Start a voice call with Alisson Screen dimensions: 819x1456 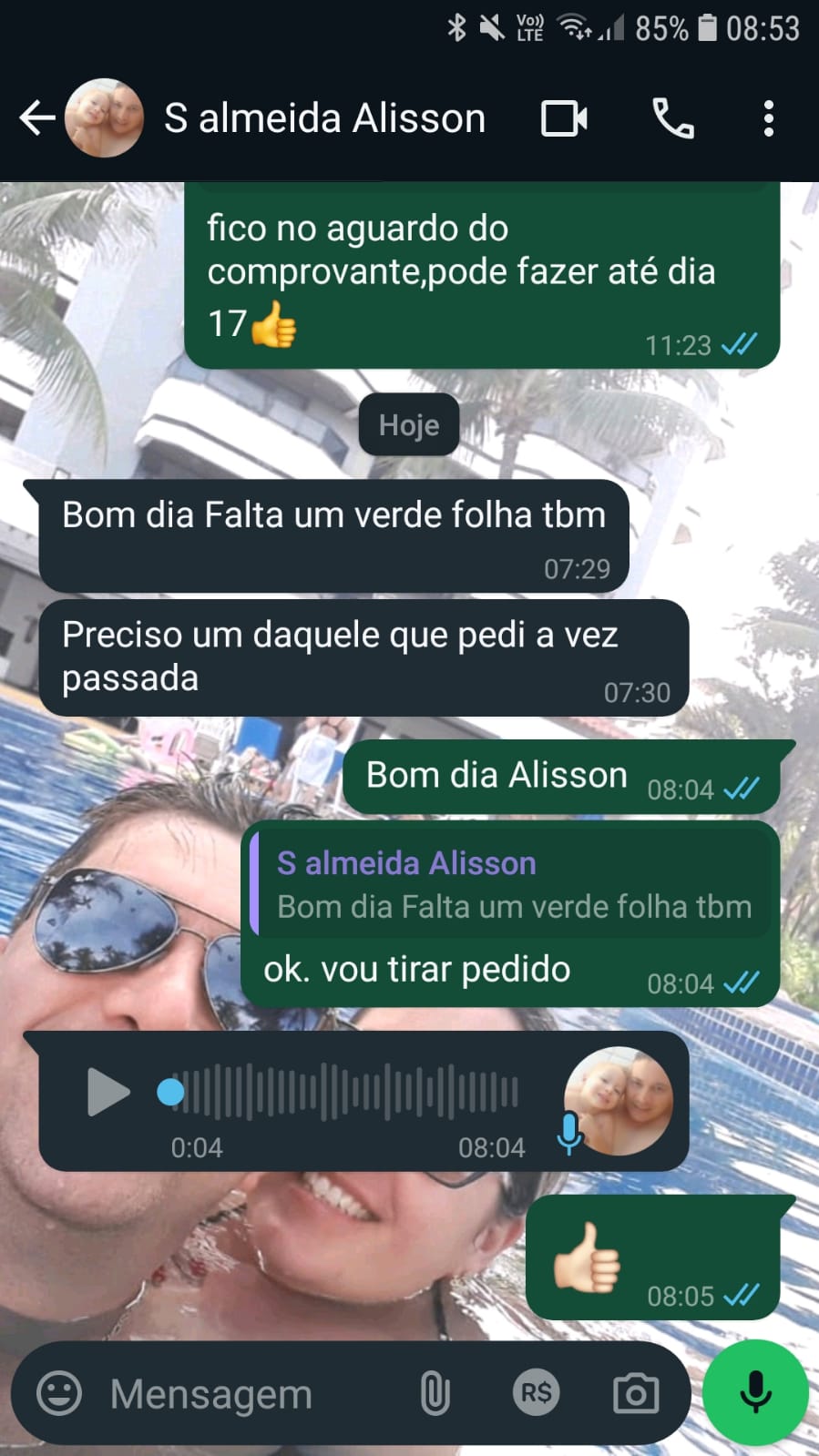pos(673,118)
